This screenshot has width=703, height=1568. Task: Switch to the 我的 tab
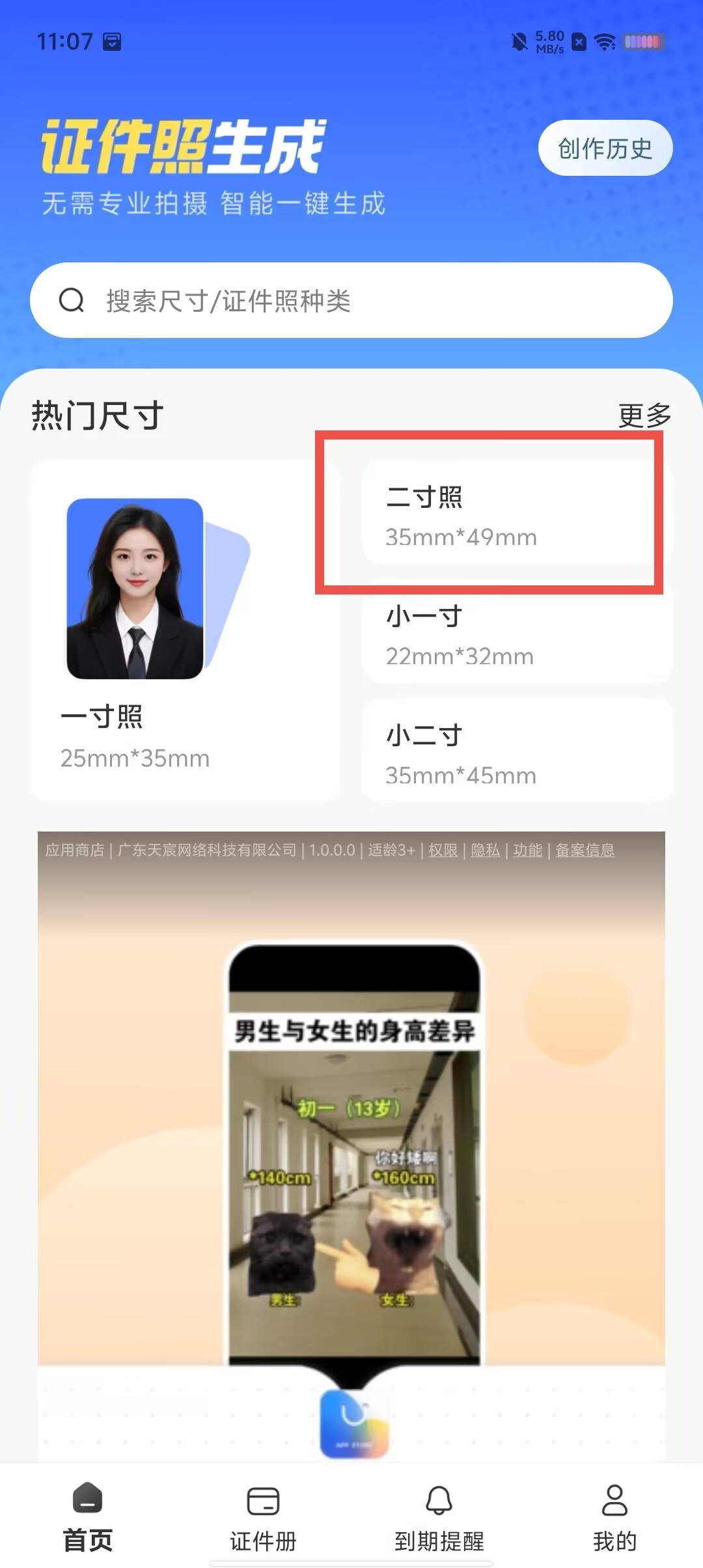pyautogui.click(x=614, y=1517)
